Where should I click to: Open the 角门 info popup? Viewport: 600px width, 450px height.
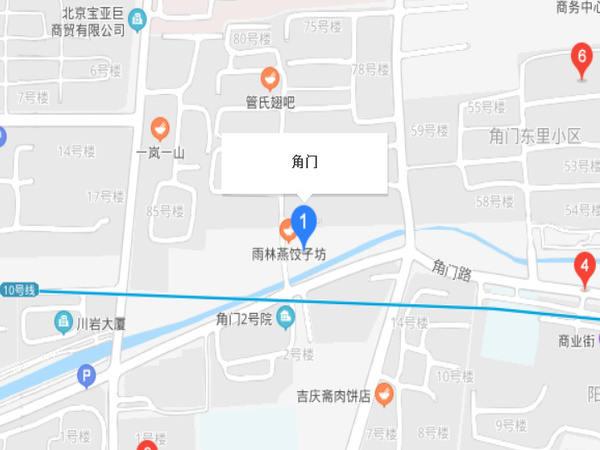[304, 160]
